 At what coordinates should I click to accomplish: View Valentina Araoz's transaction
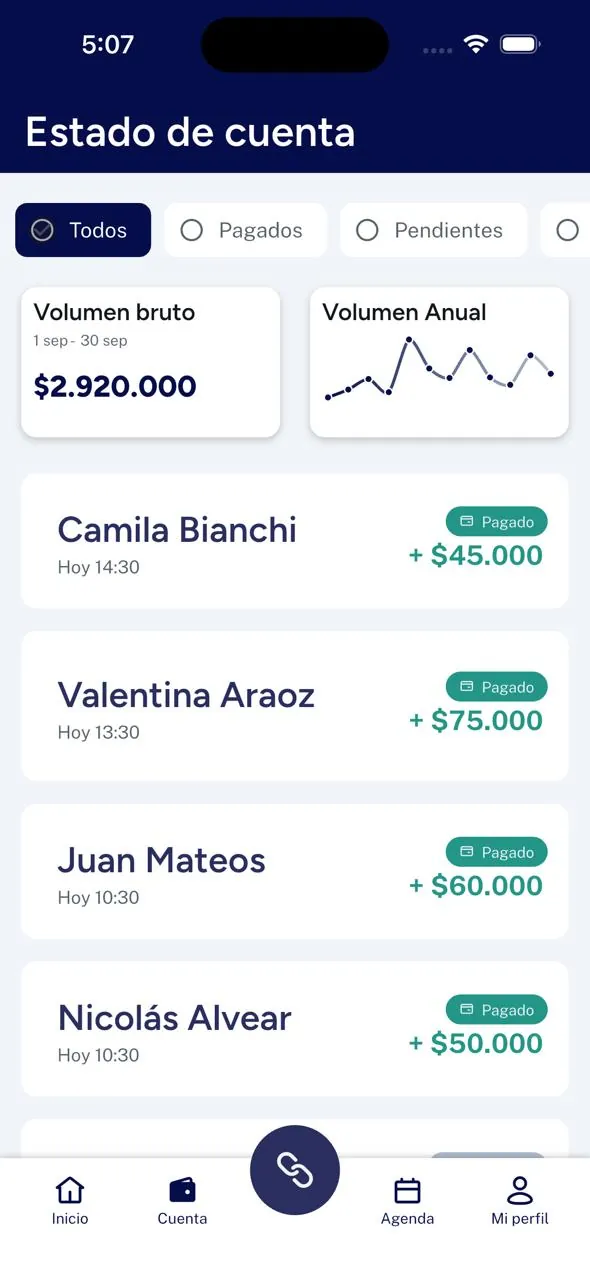[x=295, y=706]
